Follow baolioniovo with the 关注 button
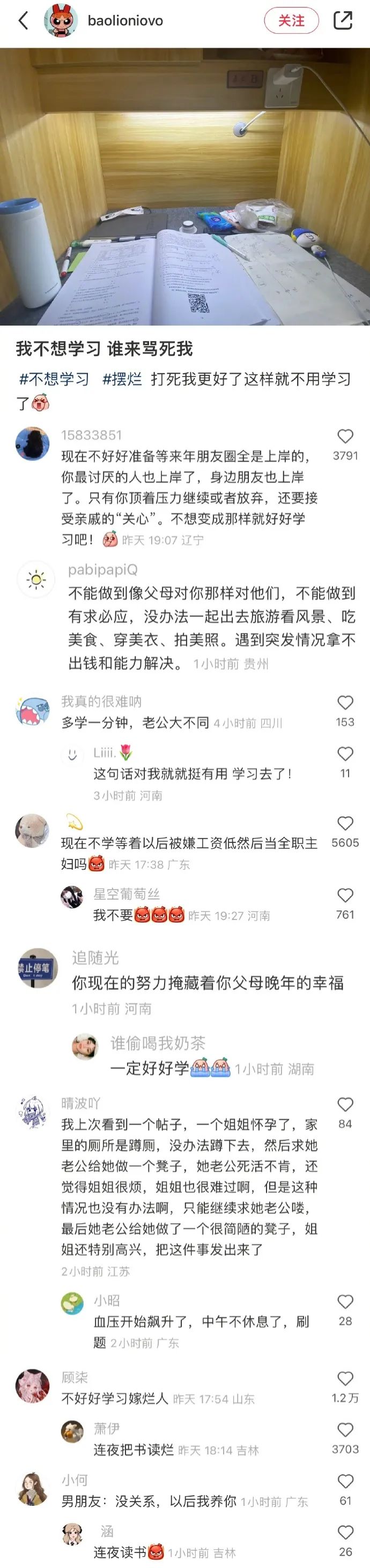 (291, 21)
